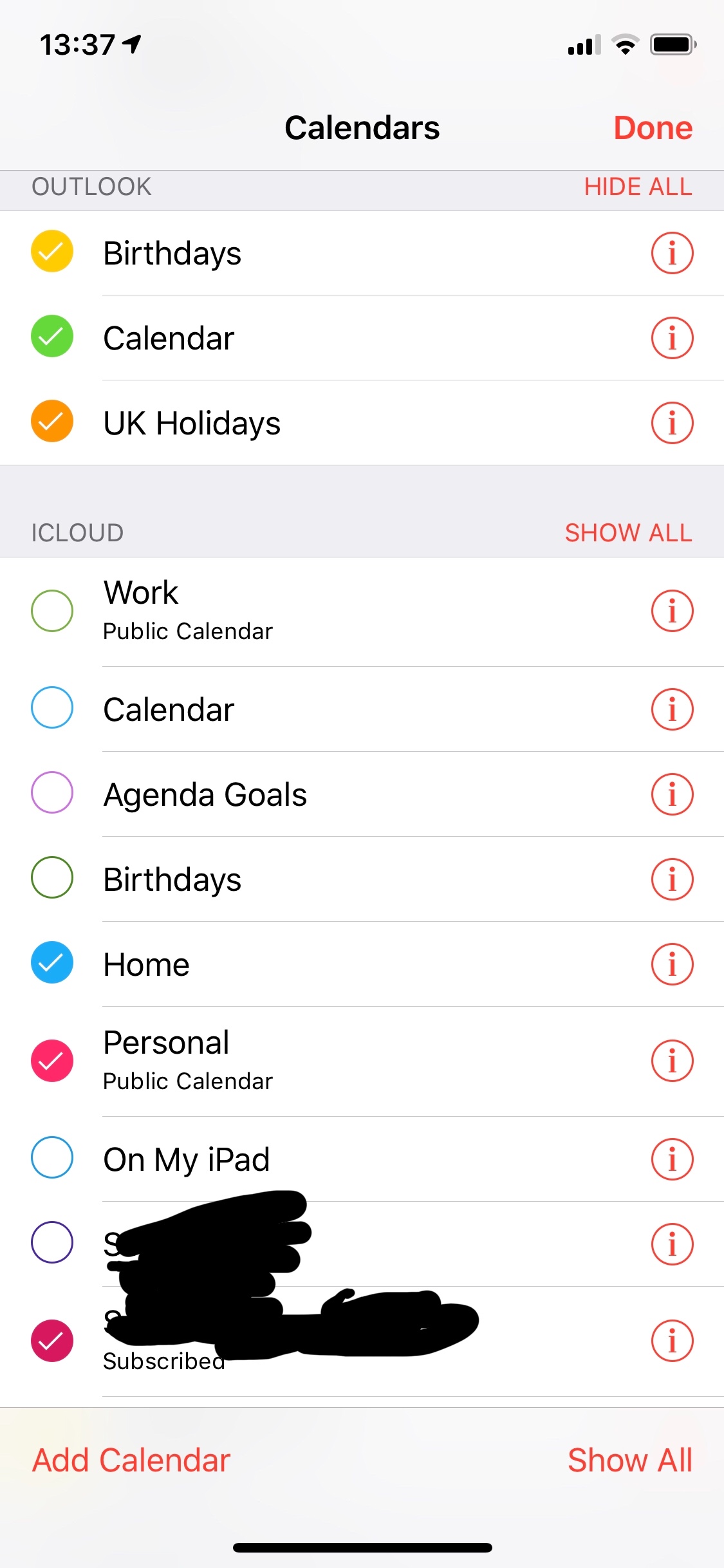Check the iCloud Calendar entry

52,708
